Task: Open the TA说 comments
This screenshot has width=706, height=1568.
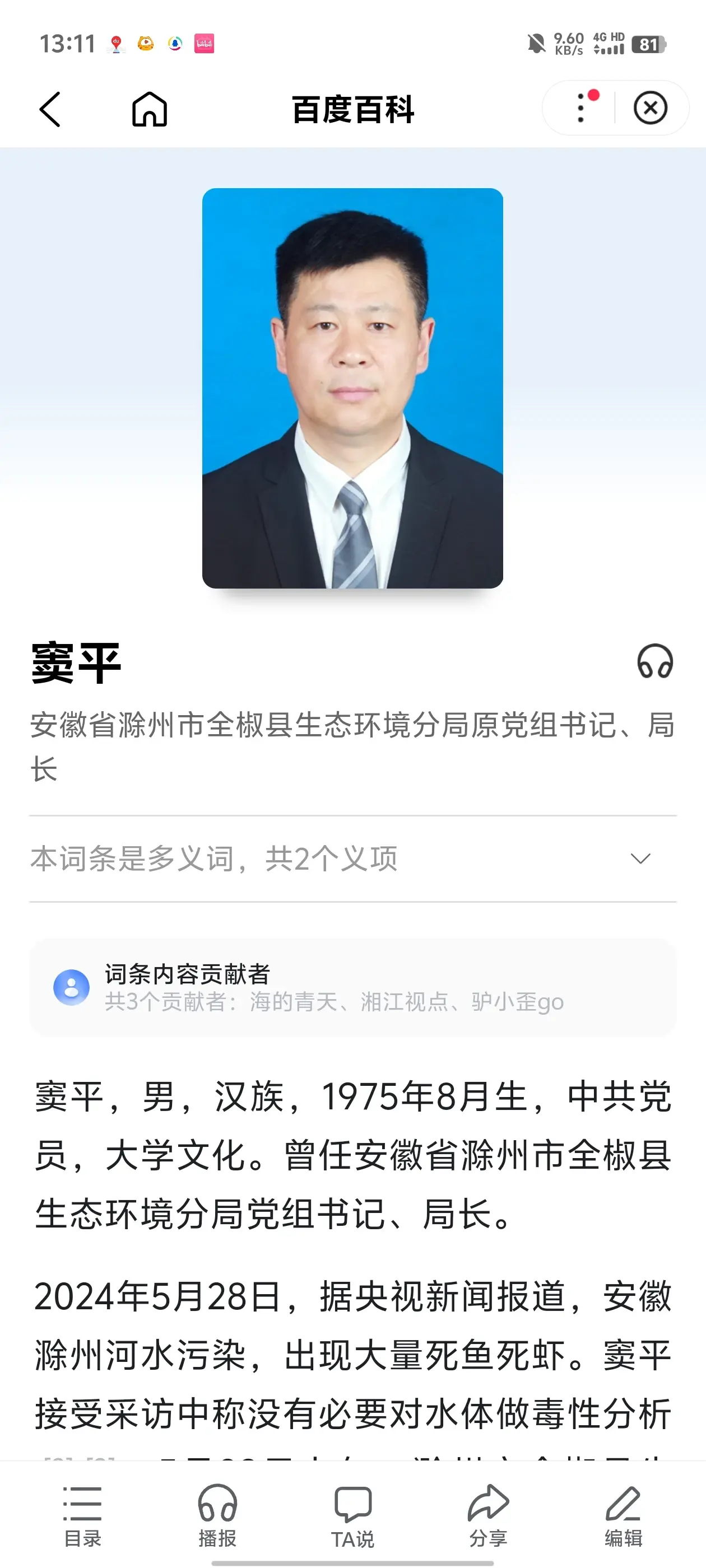Action: pos(352,1515)
